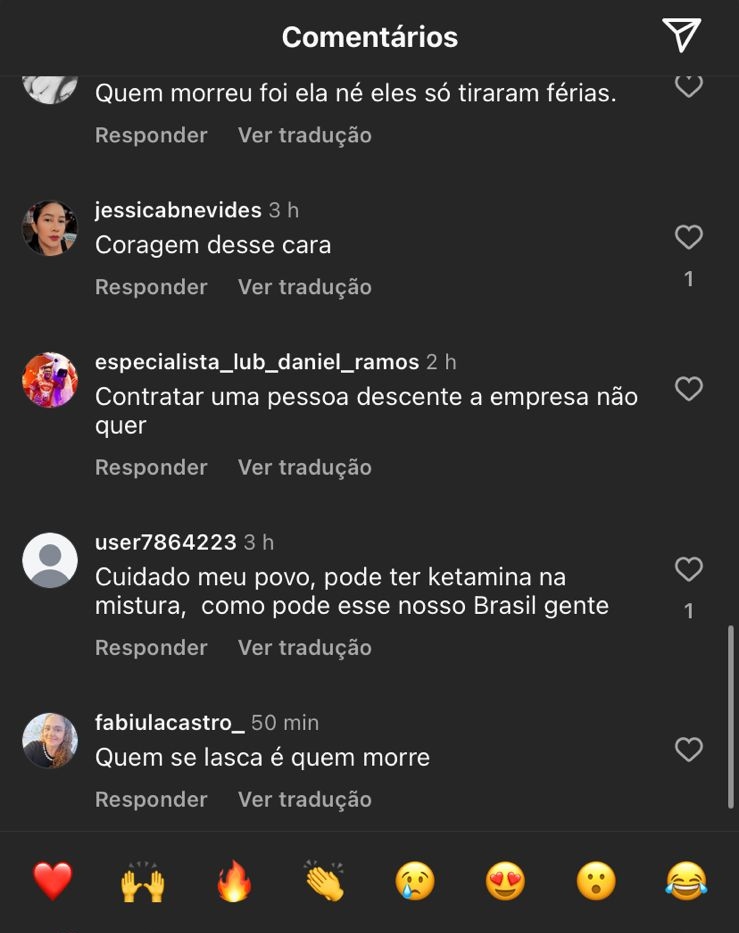739x933 pixels.
Task: Reply to user7864223's comment
Action: [x=151, y=647]
